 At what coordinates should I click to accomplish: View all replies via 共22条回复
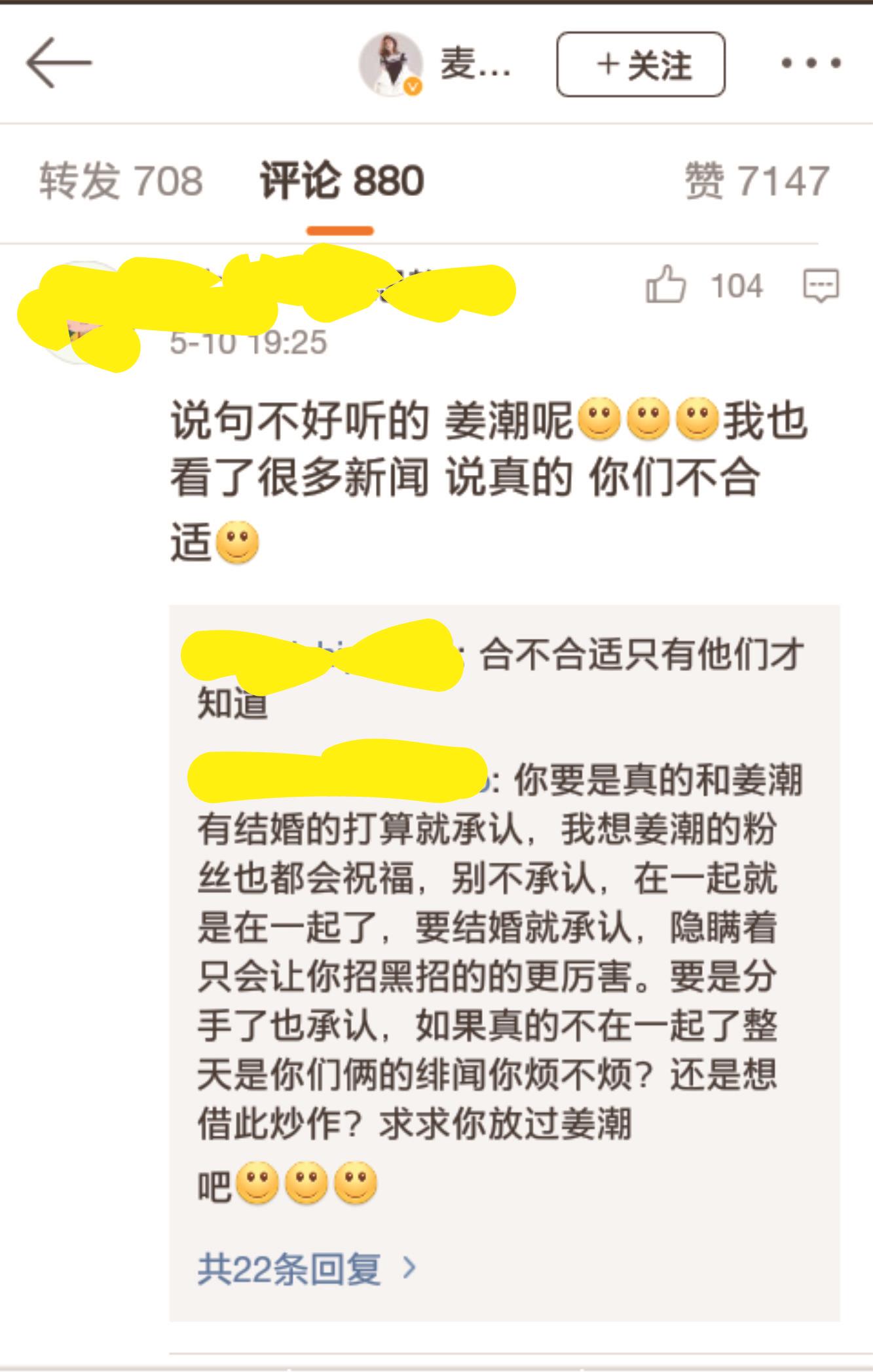tap(306, 1268)
